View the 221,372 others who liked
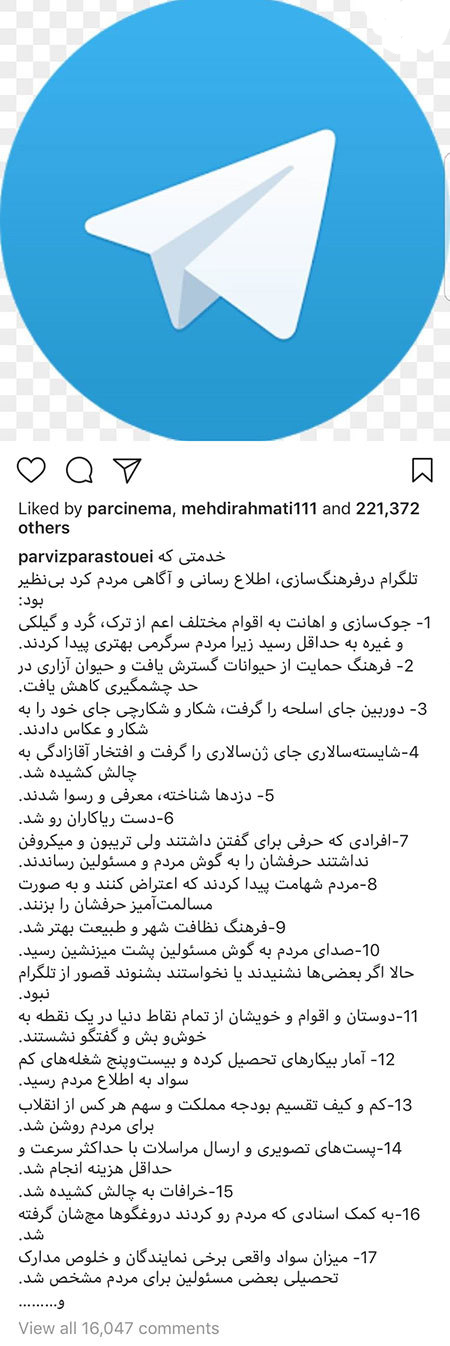Image resolution: width=450 pixels, height=1346 pixels. [x=218, y=518]
